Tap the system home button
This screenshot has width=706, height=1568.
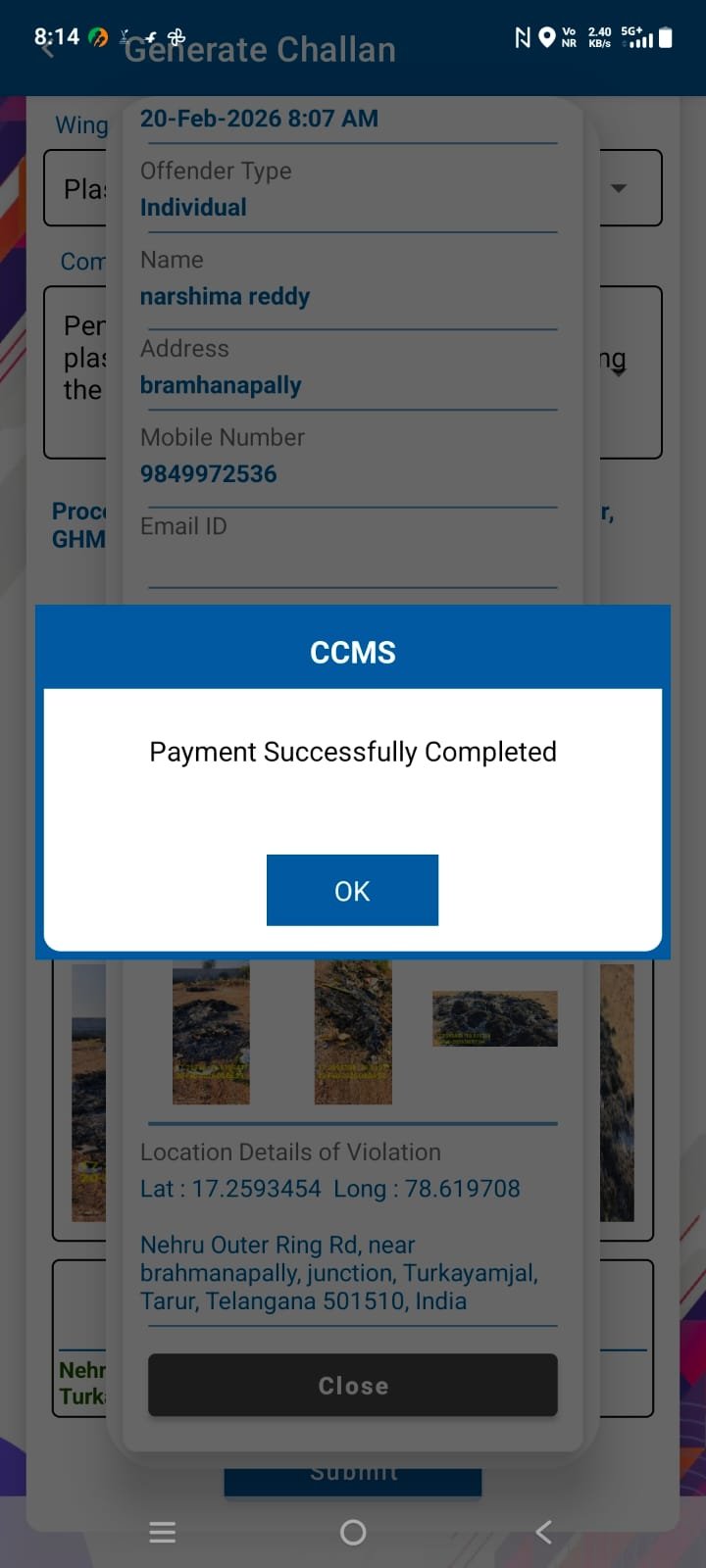point(353,1532)
